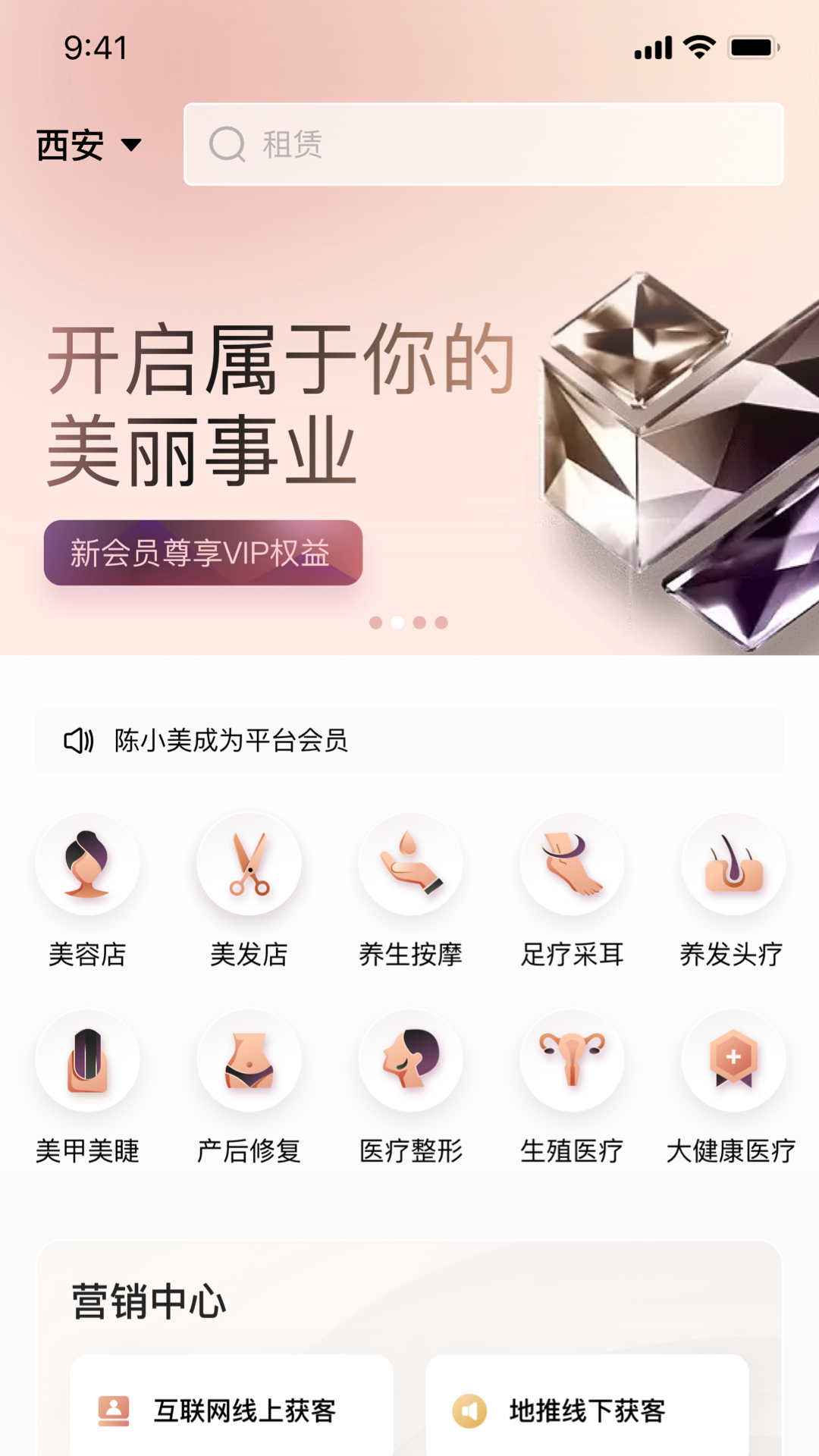Open 互联网线上获客 marketing card
Screen dimensions: 819x1456
point(231,1410)
